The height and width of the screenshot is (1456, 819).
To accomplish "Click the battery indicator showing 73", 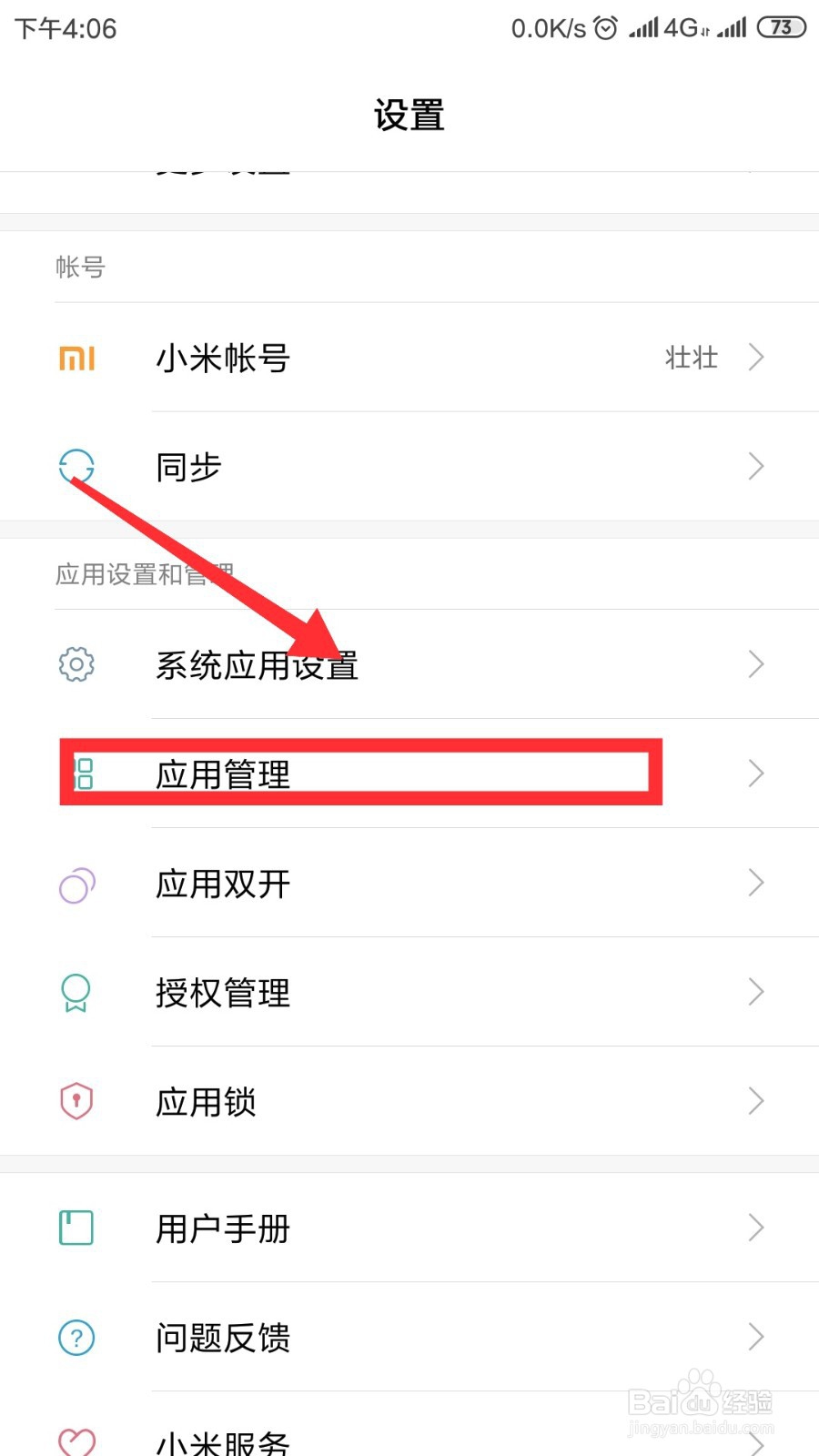I will pyautogui.click(x=780, y=27).
